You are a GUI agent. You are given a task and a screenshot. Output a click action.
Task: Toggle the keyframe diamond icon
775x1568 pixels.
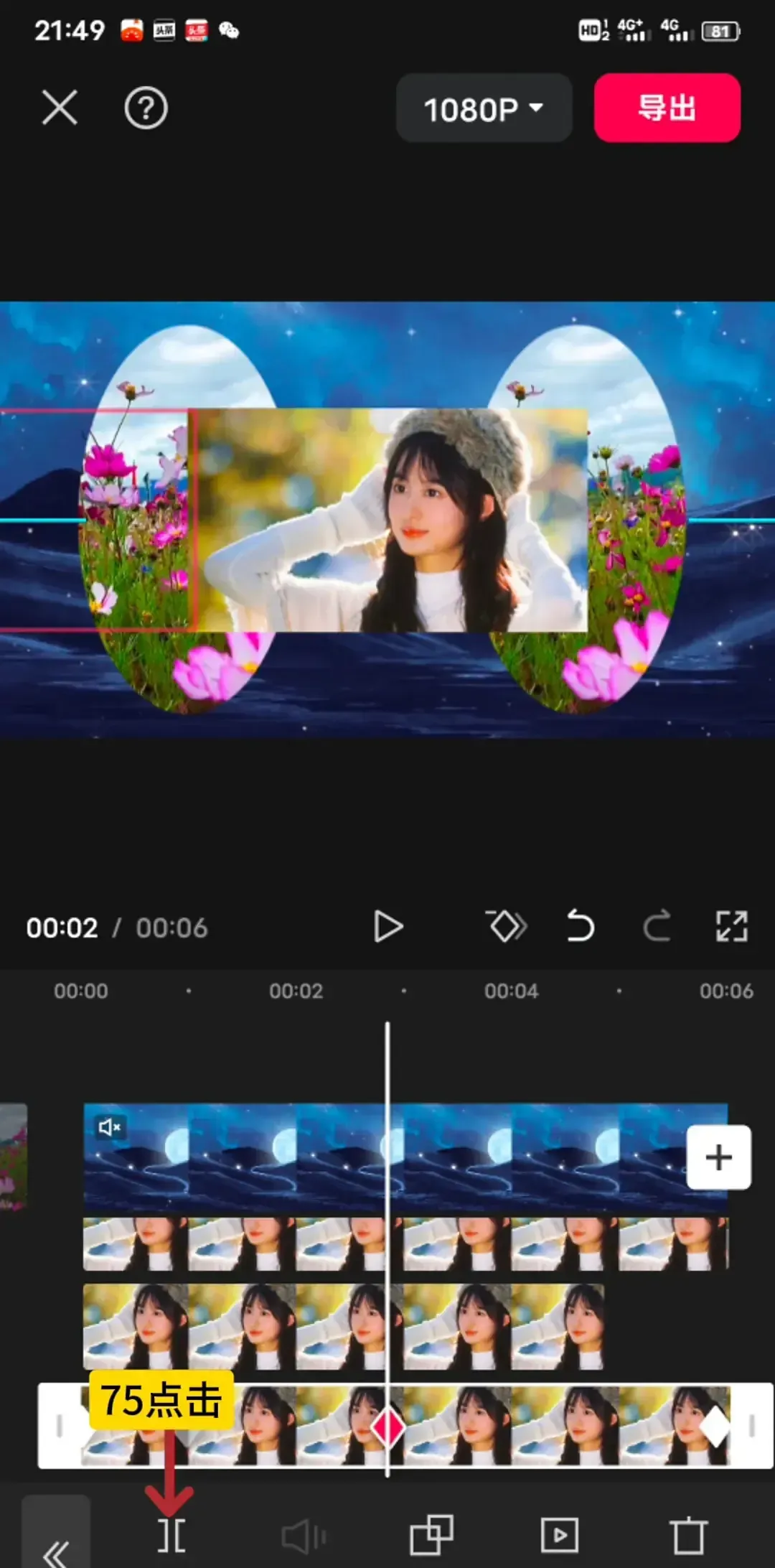(506, 927)
